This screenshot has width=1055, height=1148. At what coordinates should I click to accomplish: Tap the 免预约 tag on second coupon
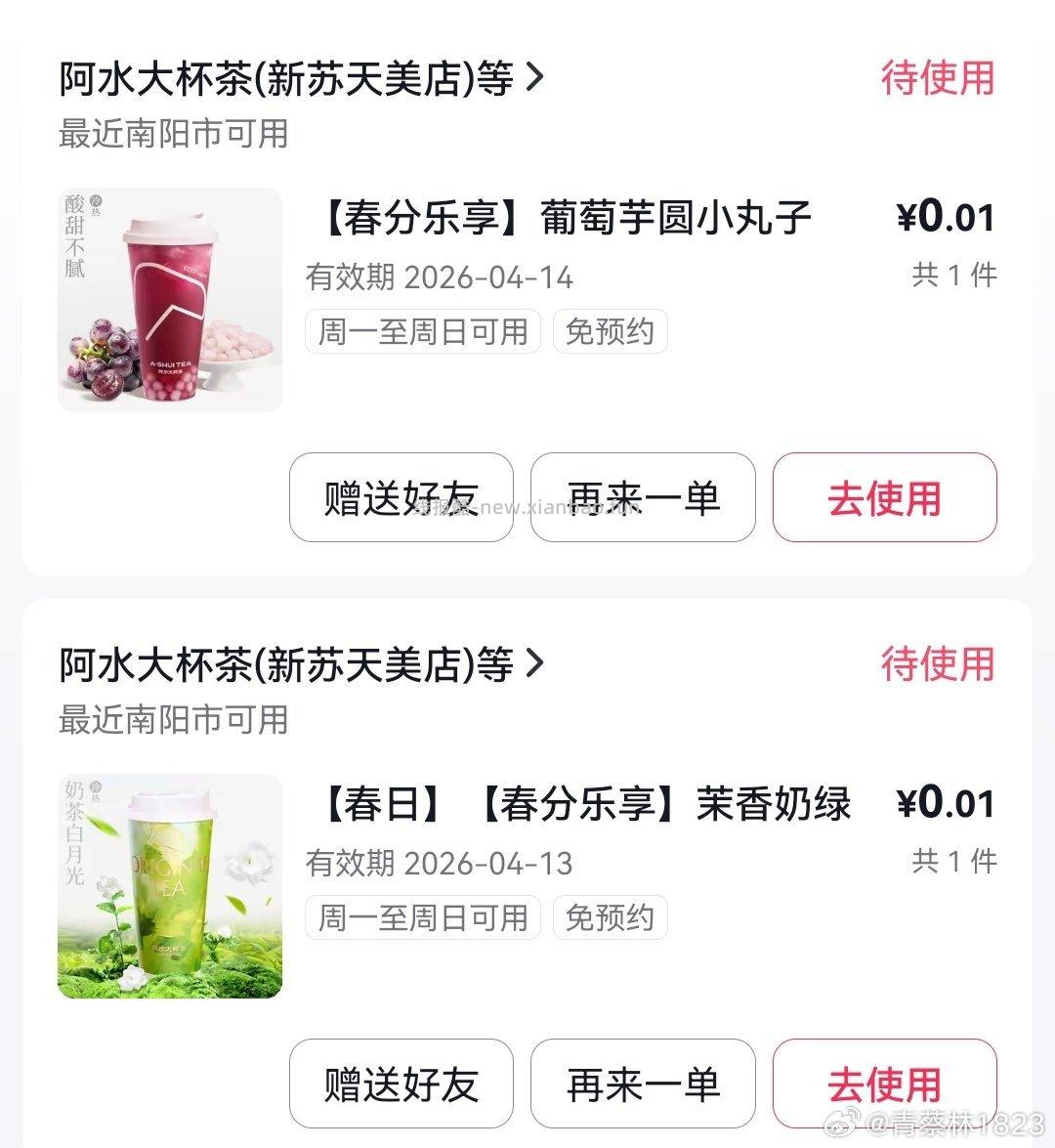coord(610,916)
